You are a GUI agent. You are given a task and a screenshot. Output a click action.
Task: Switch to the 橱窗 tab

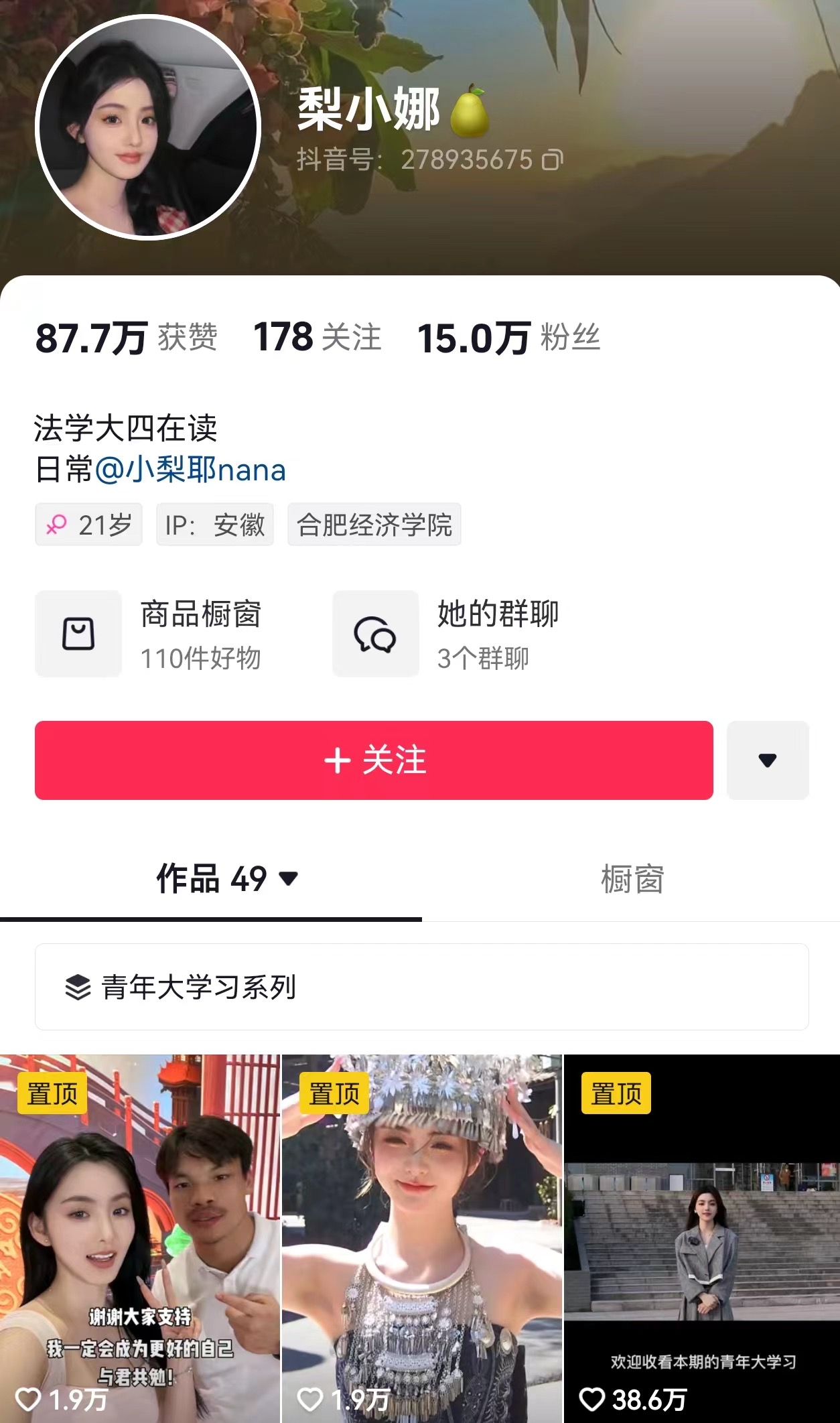point(631,879)
